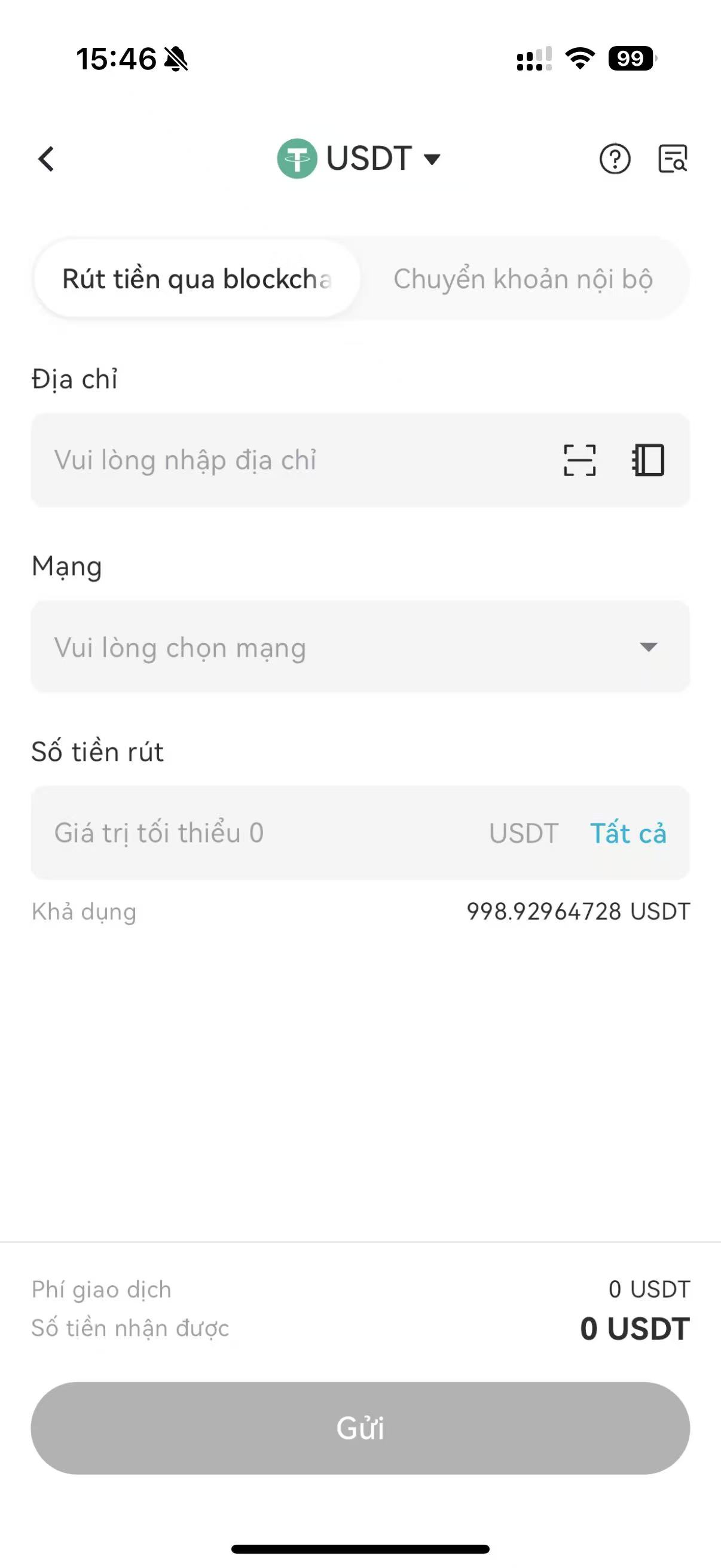Switch to Chuyển khoản nội bộ tab
721x1568 pixels.
coord(523,279)
